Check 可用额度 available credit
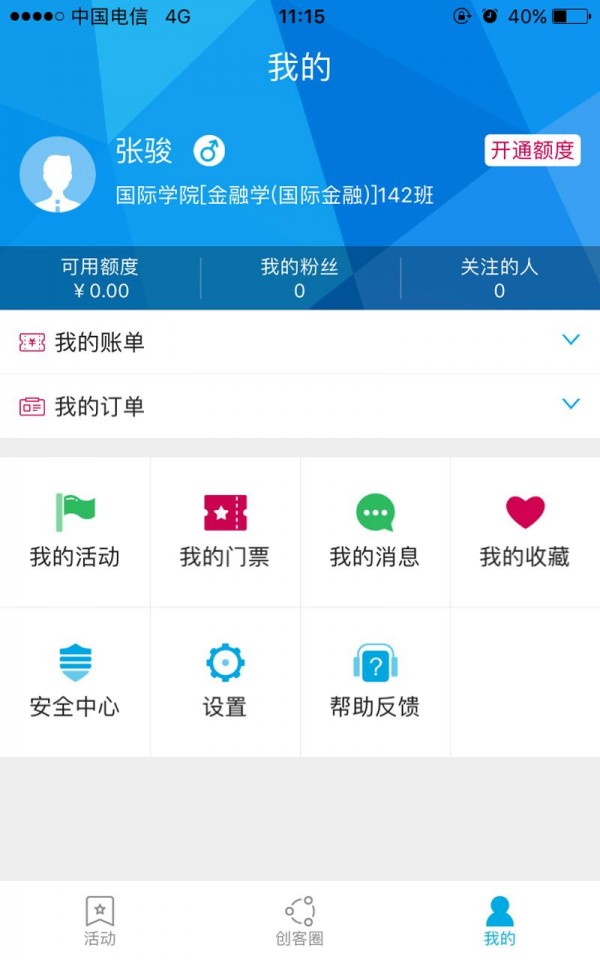The height and width of the screenshot is (960, 600). pos(100,278)
